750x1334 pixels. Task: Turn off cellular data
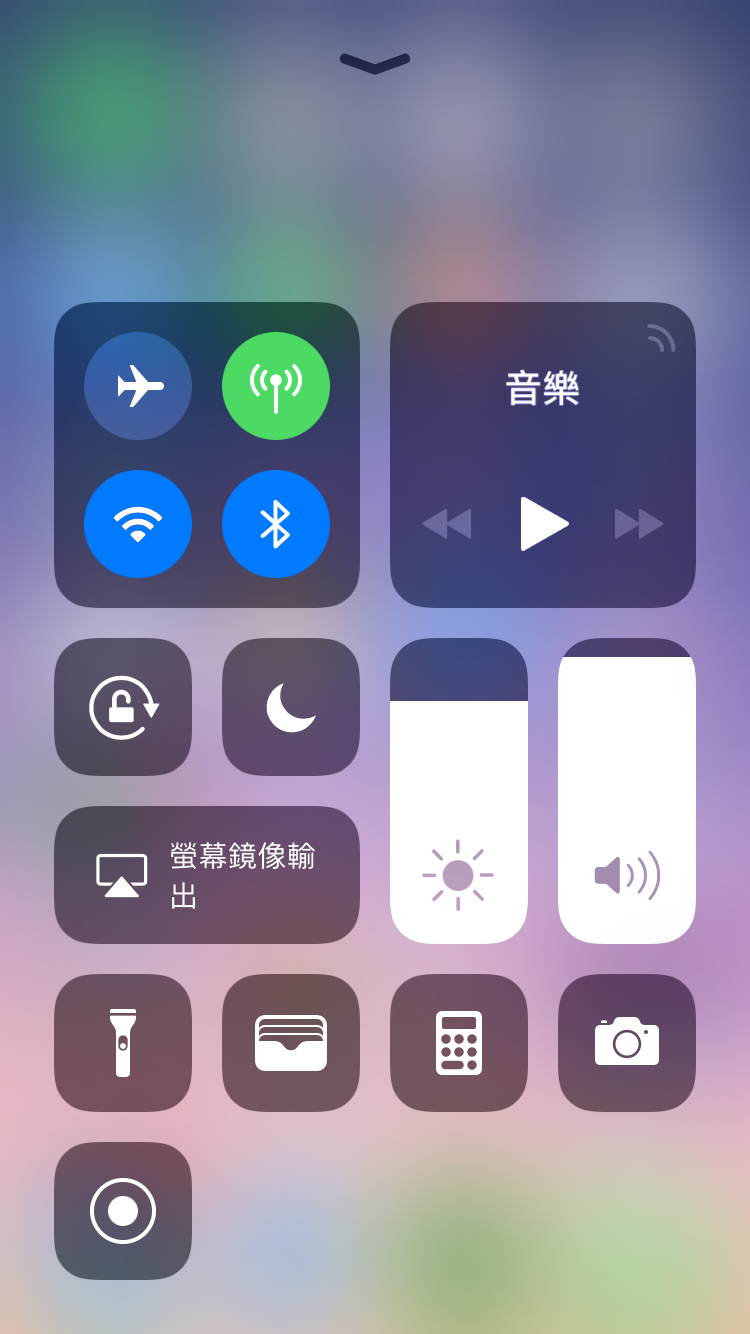pos(276,386)
